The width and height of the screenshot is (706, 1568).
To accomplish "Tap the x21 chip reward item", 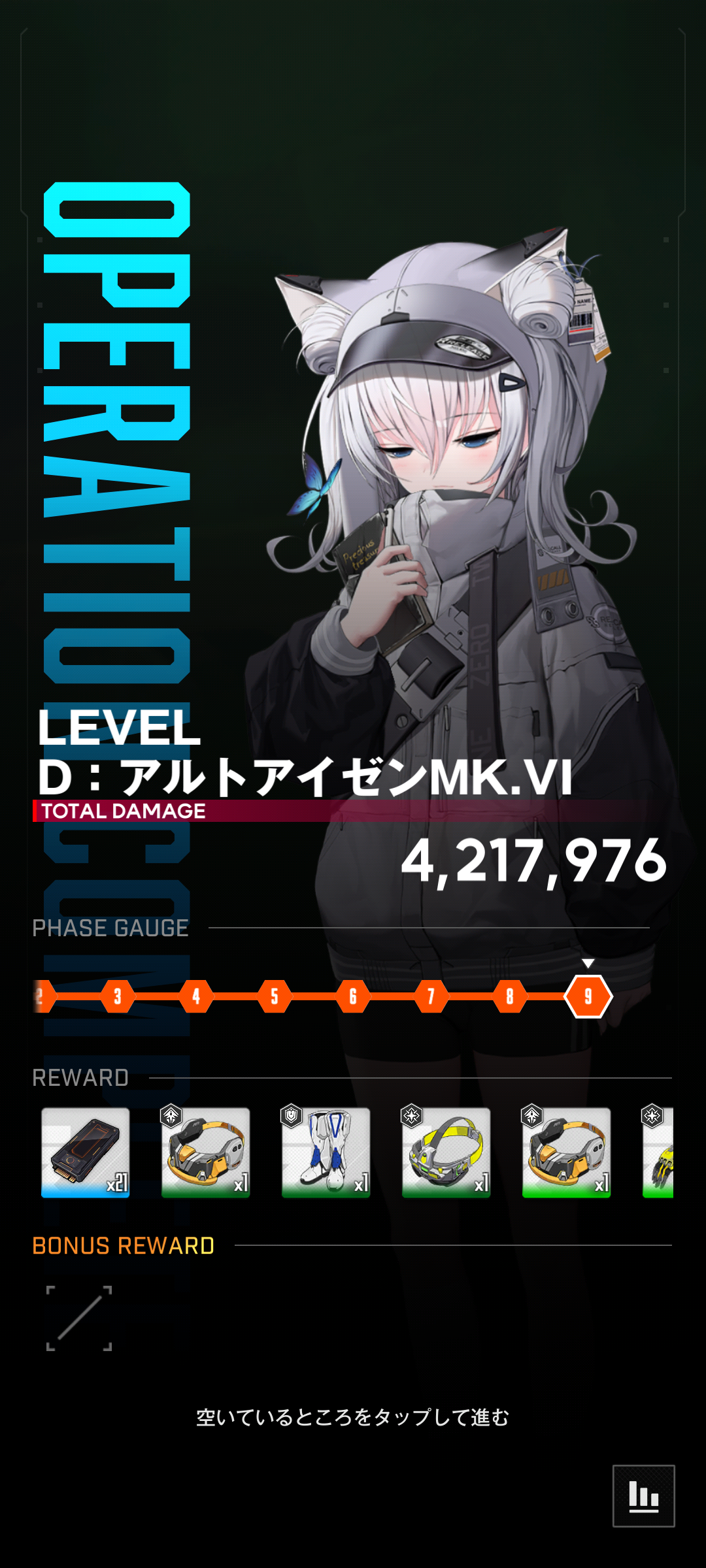I will [x=86, y=1152].
